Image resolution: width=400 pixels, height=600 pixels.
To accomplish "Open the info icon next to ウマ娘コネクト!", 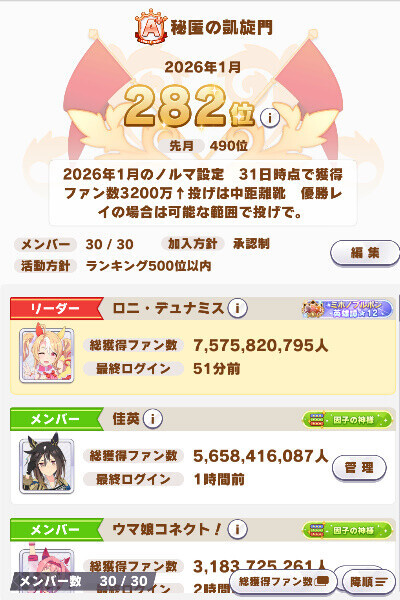I will (x=237, y=529).
